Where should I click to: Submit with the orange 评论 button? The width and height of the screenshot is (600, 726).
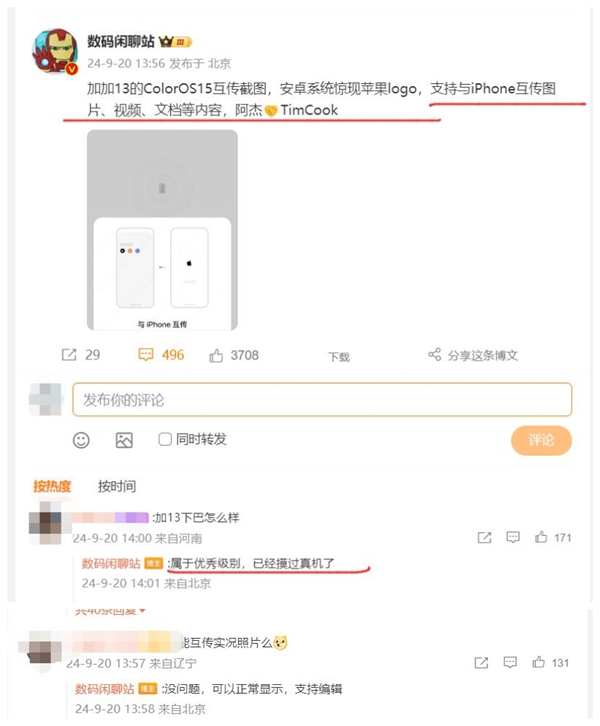coord(541,440)
